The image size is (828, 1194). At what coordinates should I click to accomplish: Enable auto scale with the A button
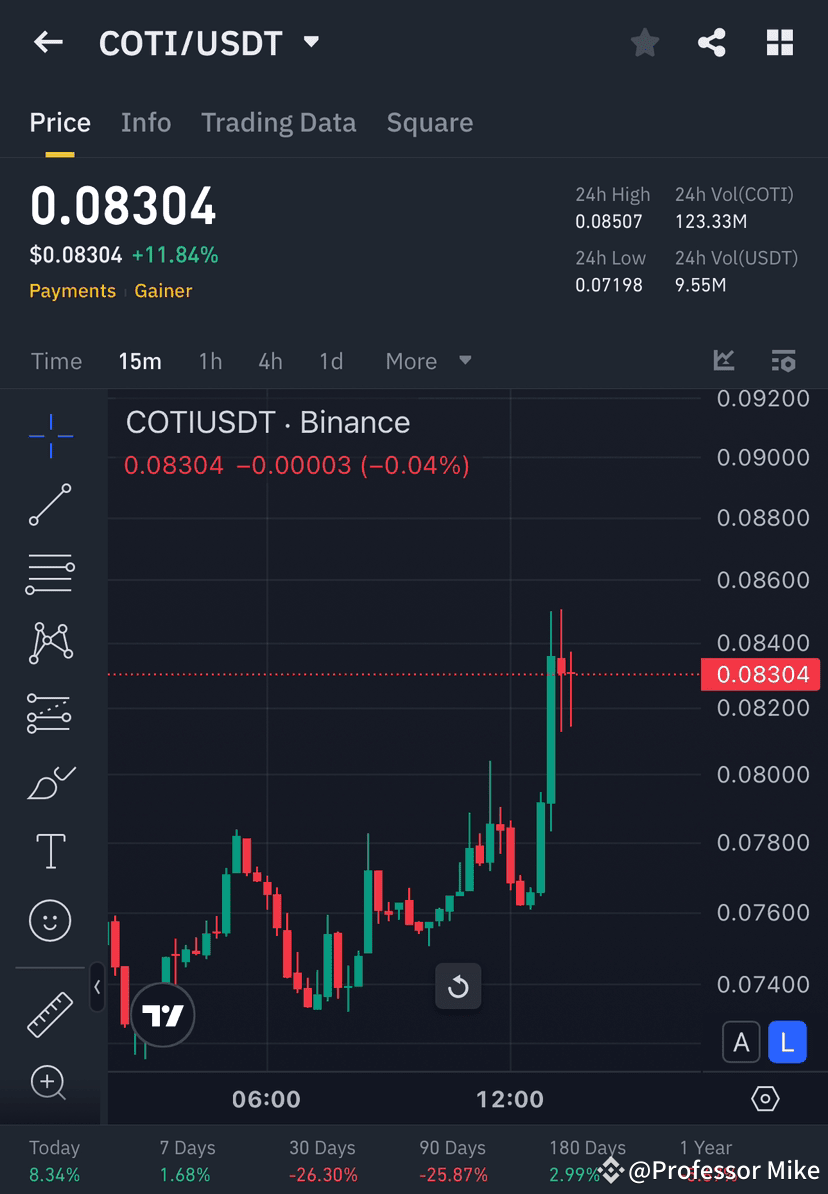pyautogui.click(x=741, y=1042)
